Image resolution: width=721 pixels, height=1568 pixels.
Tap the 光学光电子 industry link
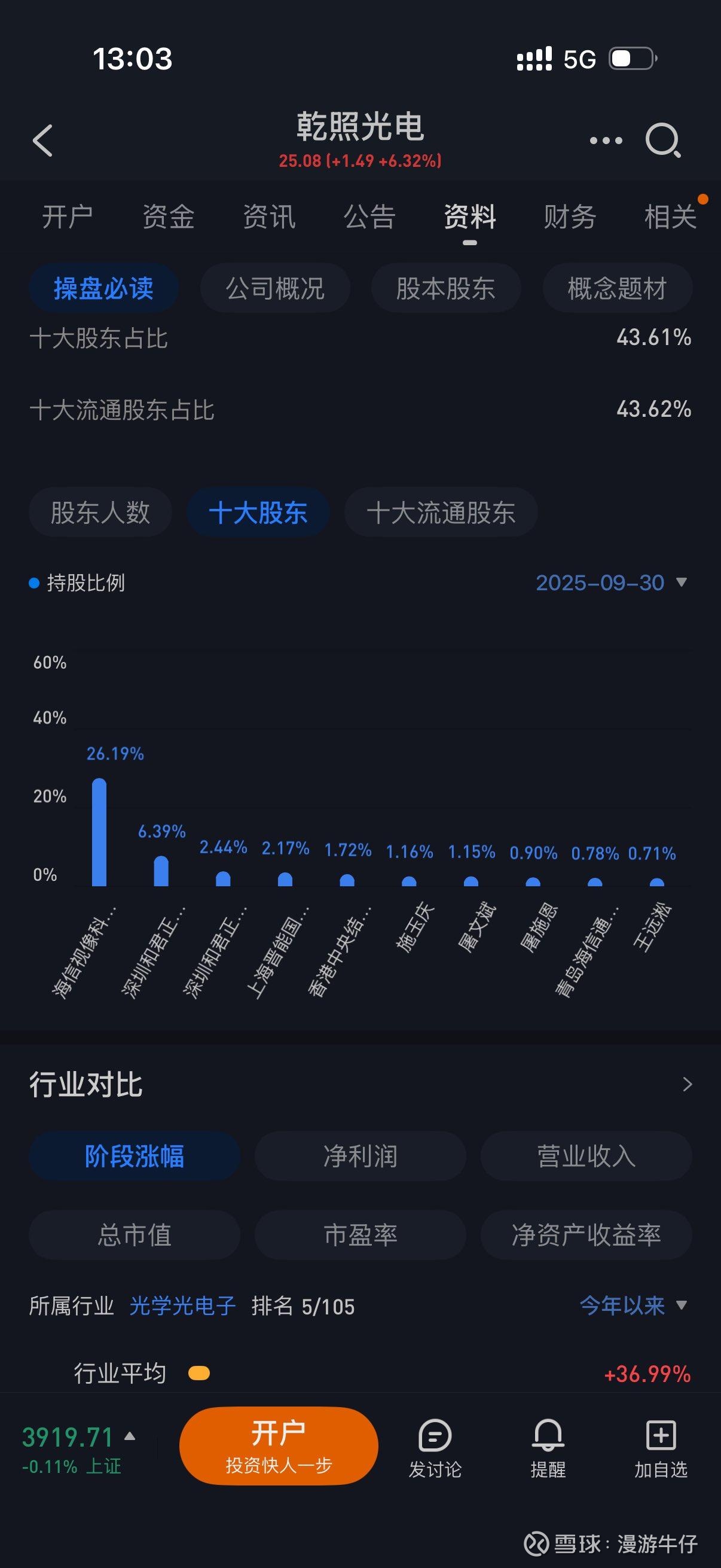(182, 1305)
